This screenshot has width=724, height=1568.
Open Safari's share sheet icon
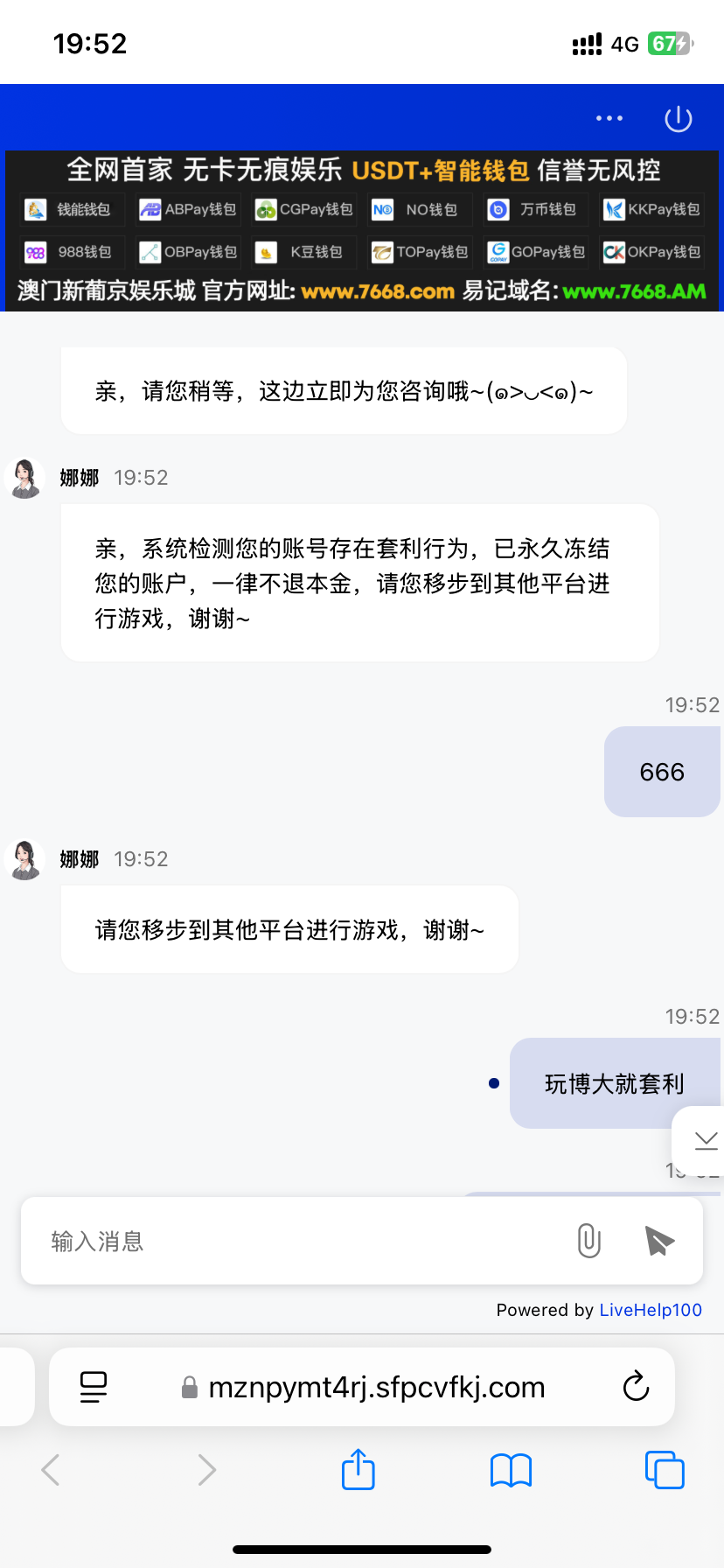pyautogui.click(x=358, y=1470)
